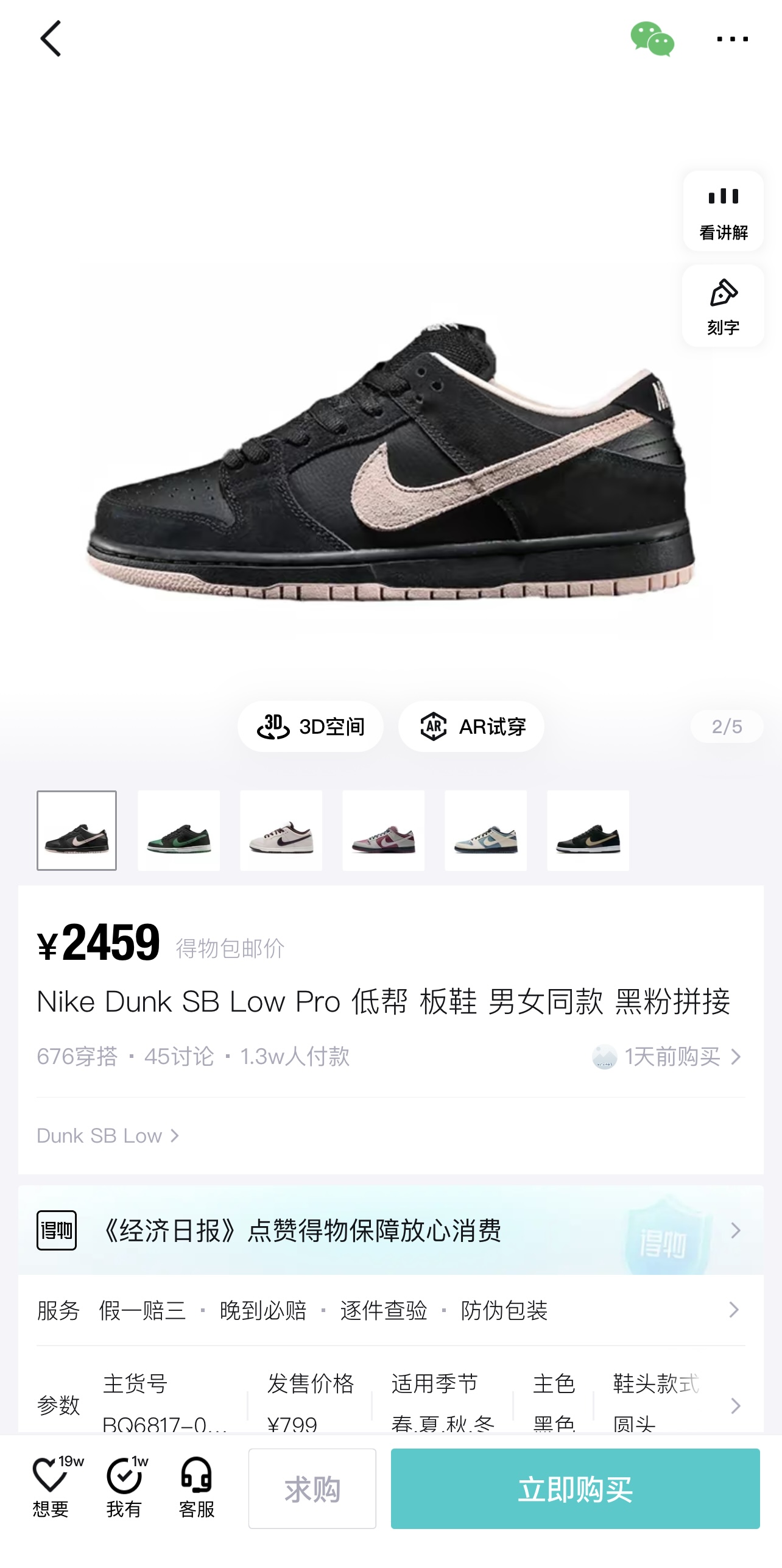Open 看讲解 product explanation
The image size is (782, 1568).
tap(723, 211)
